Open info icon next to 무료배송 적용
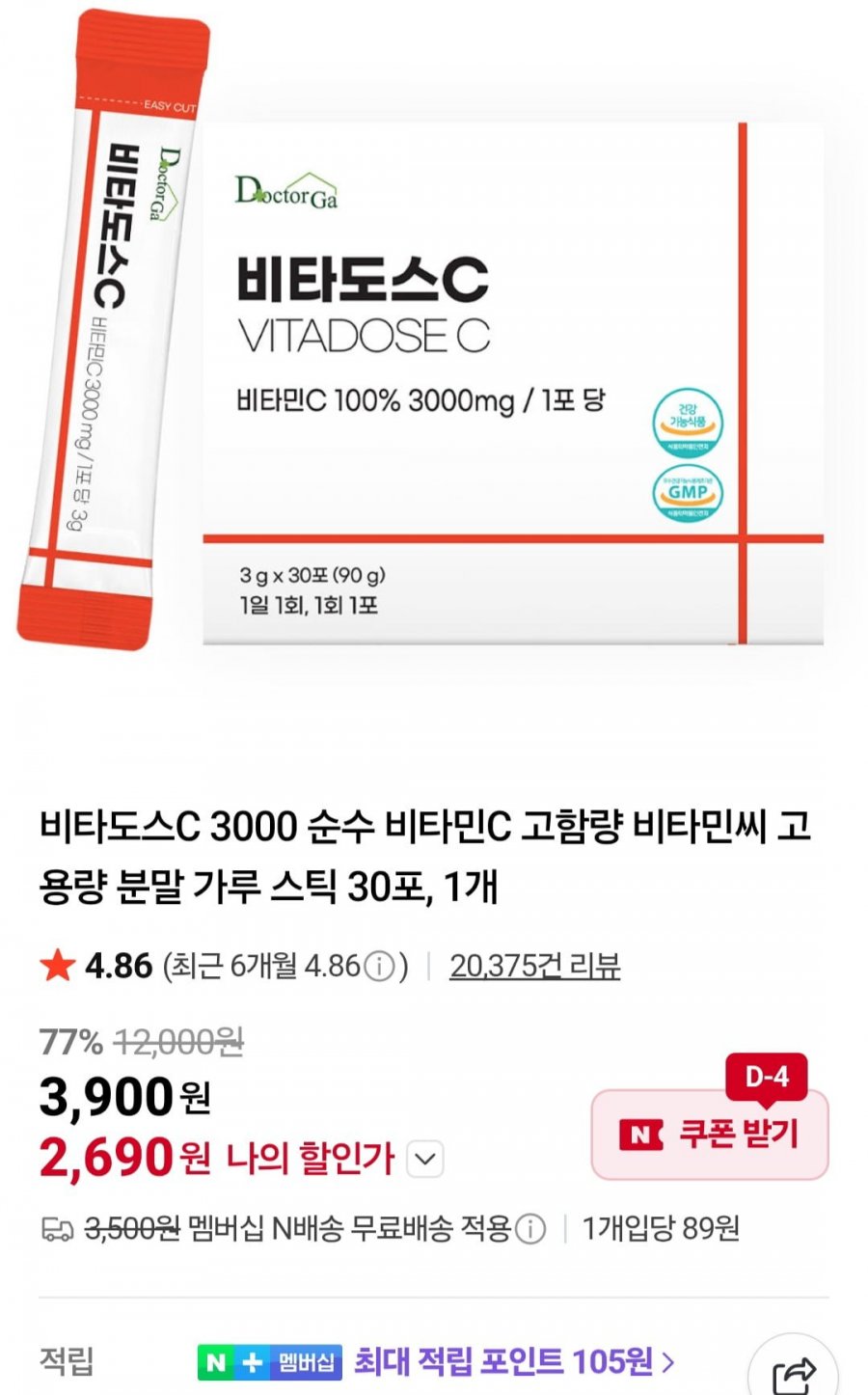The height and width of the screenshot is (1395, 868). (530, 1229)
